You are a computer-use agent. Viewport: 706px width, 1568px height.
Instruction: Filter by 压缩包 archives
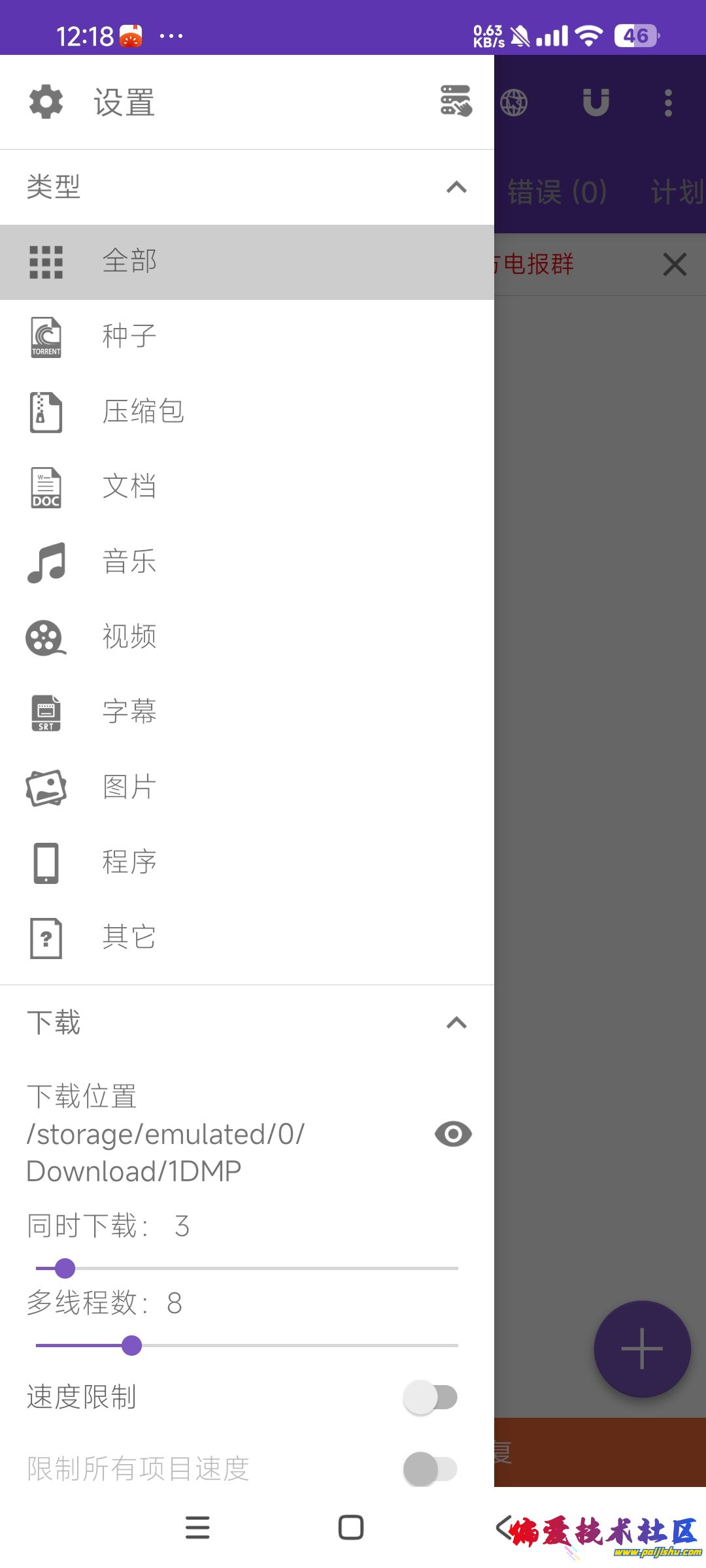(143, 412)
